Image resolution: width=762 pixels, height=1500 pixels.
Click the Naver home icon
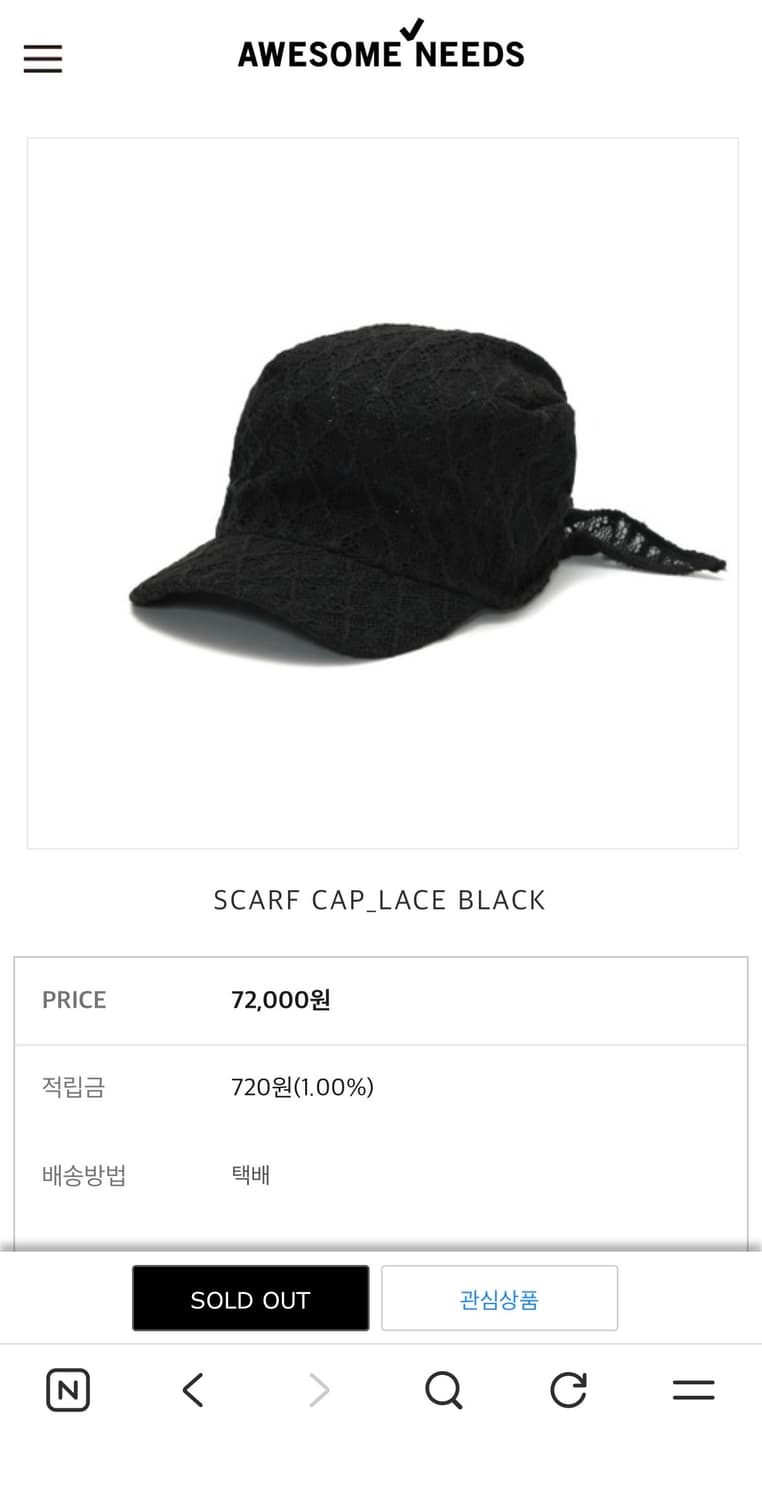(x=67, y=1389)
